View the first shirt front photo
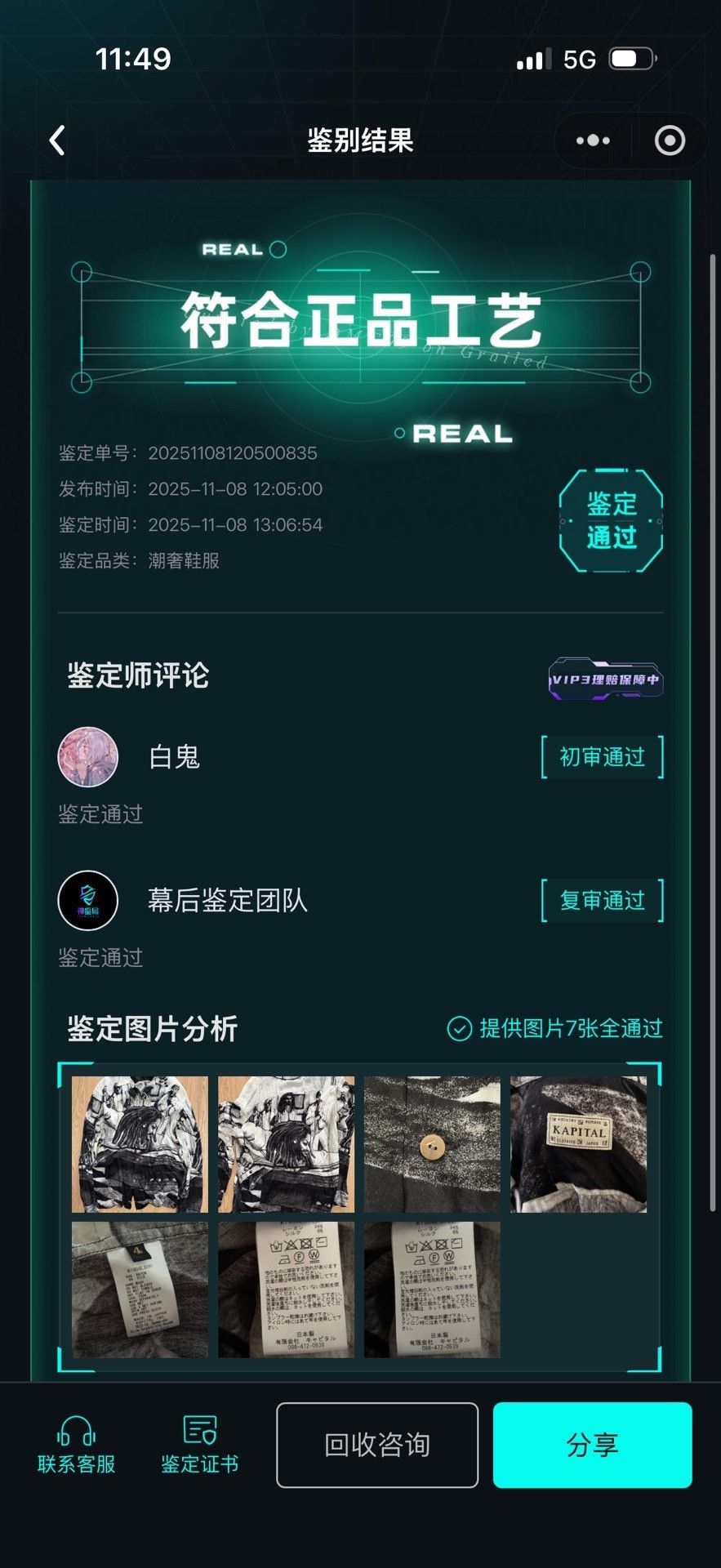 coord(140,1144)
